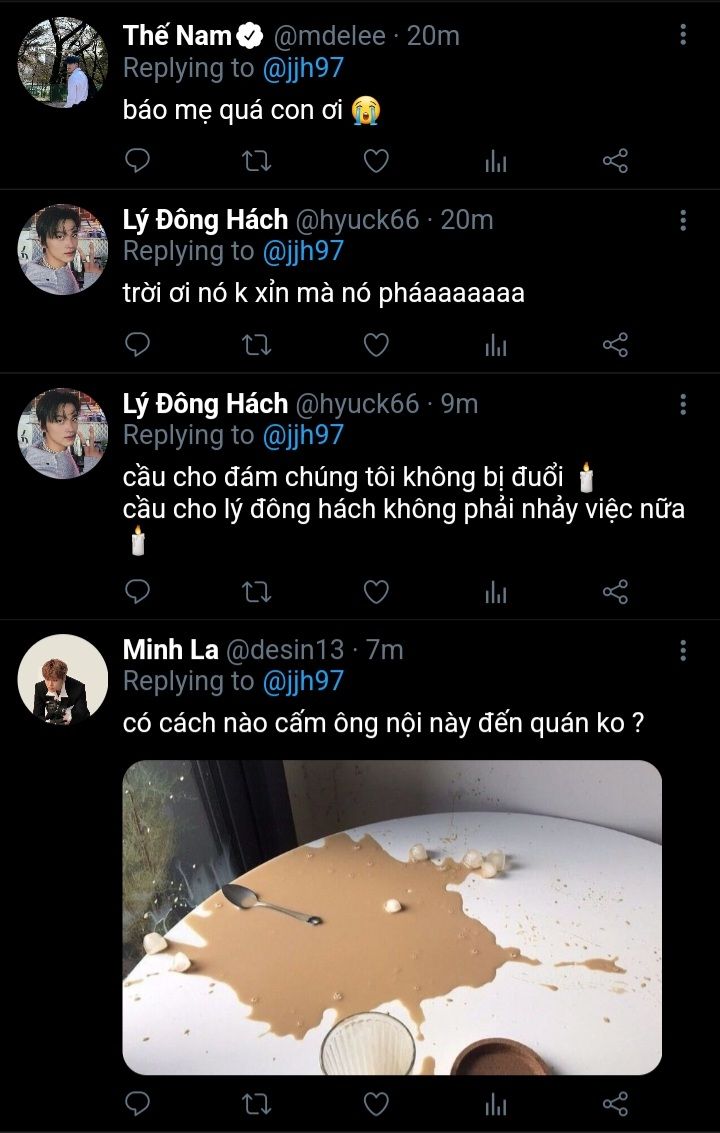View analytics of 'trời ơi nó k xỉn' reply
Screen dimensions: 720x1133
(496, 345)
